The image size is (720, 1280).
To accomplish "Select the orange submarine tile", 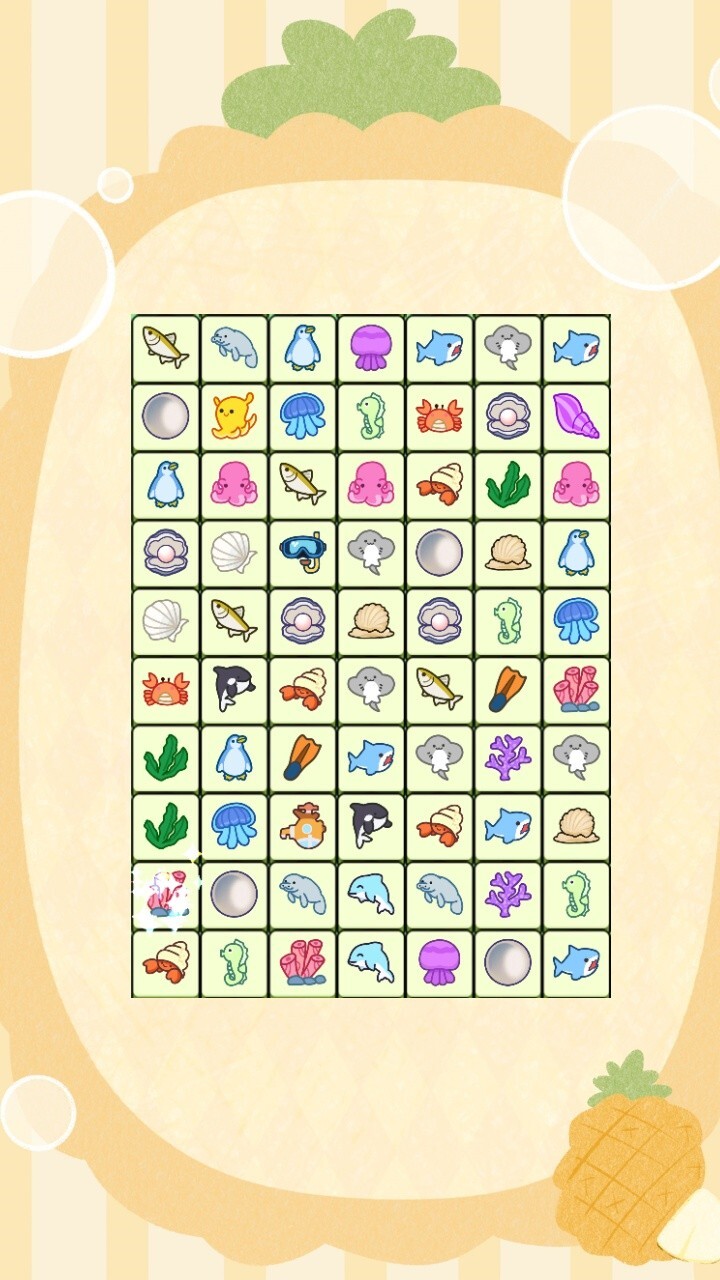I will coord(302,827).
